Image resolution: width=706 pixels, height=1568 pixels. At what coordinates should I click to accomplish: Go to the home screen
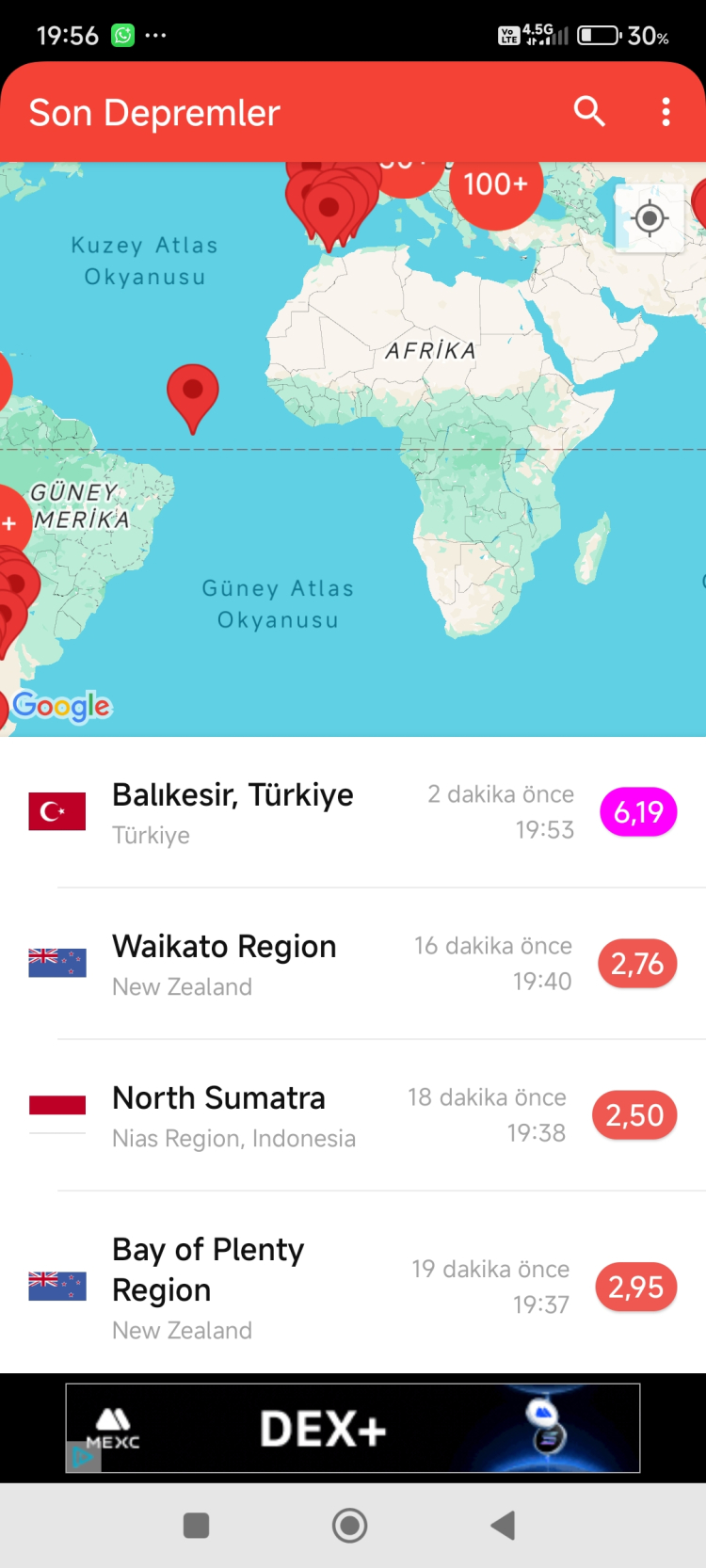349,1525
